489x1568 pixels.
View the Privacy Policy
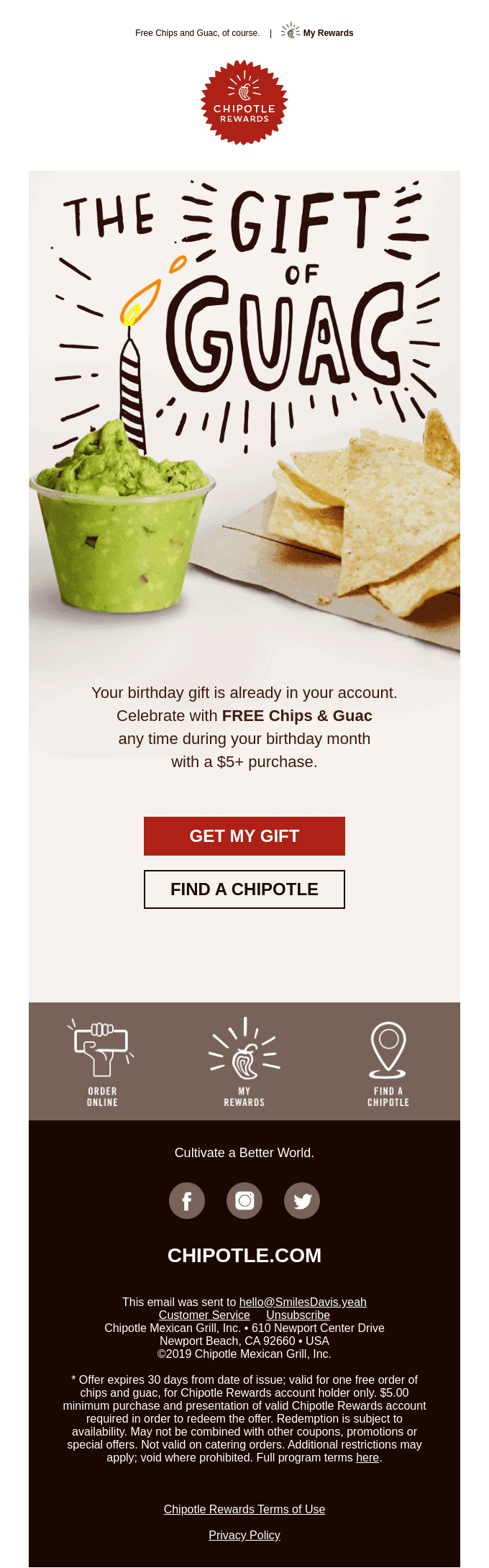point(244,1535)
